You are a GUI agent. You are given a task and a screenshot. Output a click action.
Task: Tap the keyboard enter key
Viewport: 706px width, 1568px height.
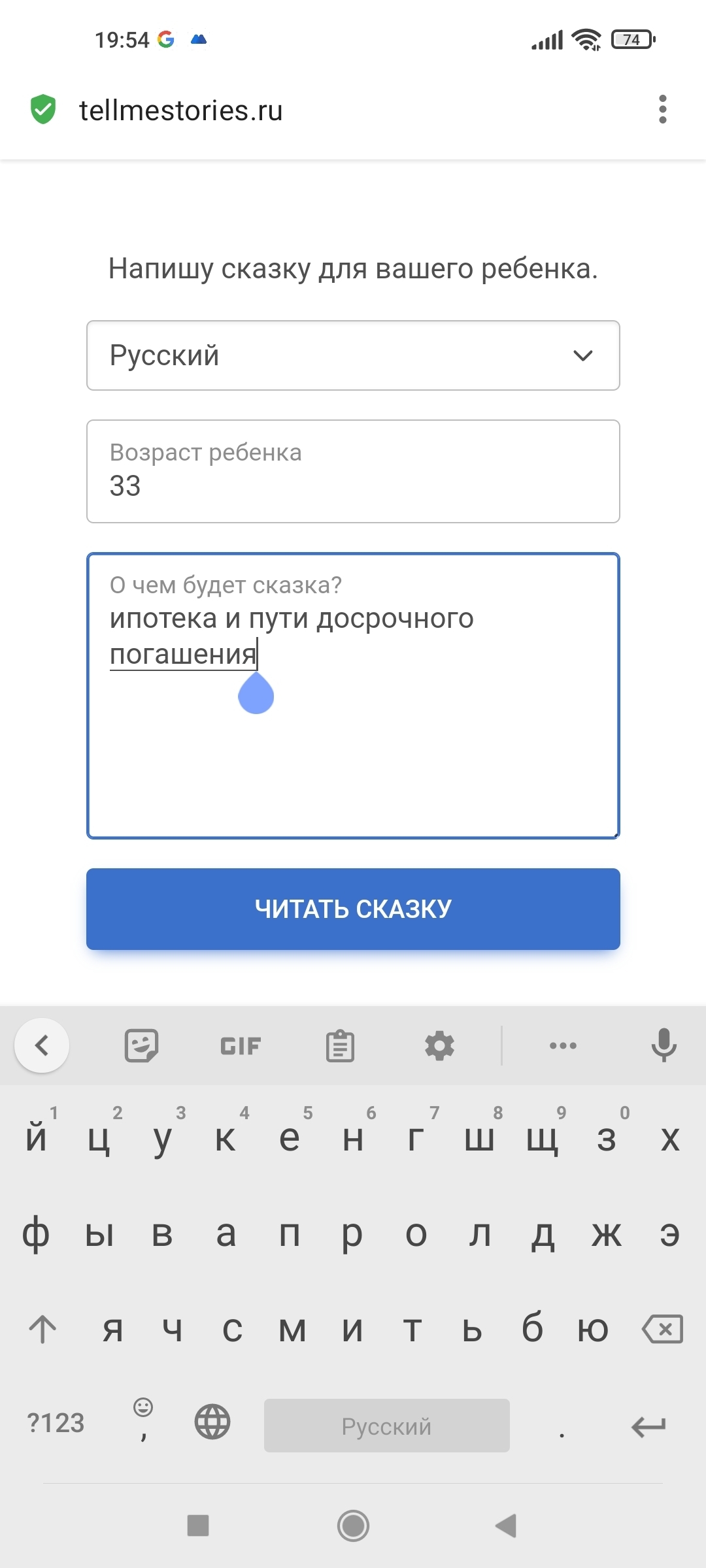tap(648, 1426)
